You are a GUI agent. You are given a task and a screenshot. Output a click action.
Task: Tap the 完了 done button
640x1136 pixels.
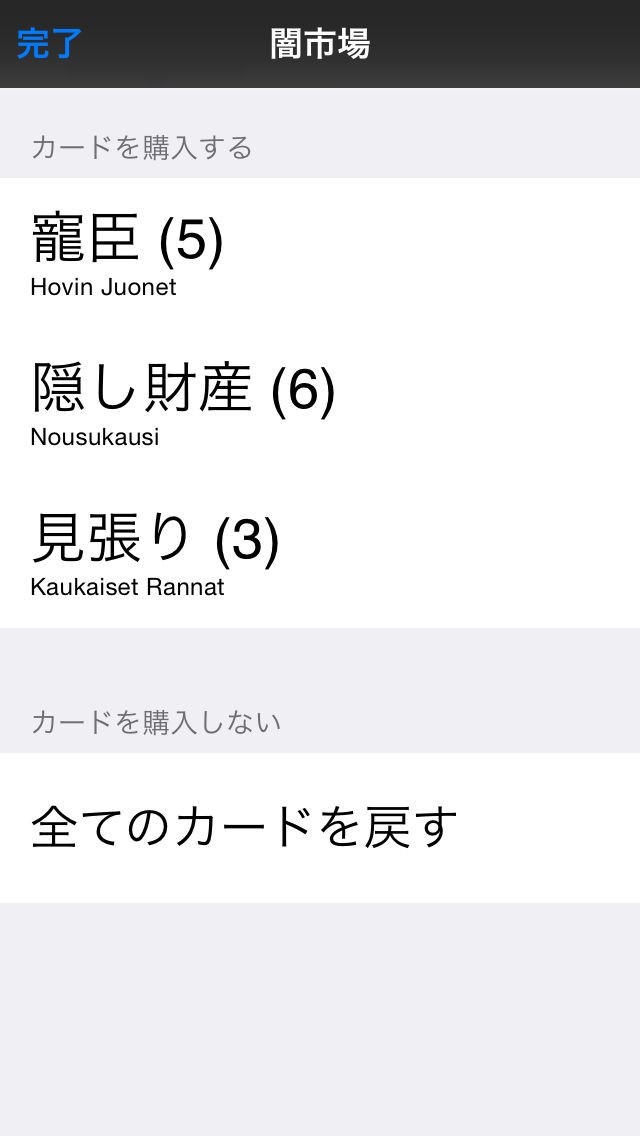click(50, 44)
